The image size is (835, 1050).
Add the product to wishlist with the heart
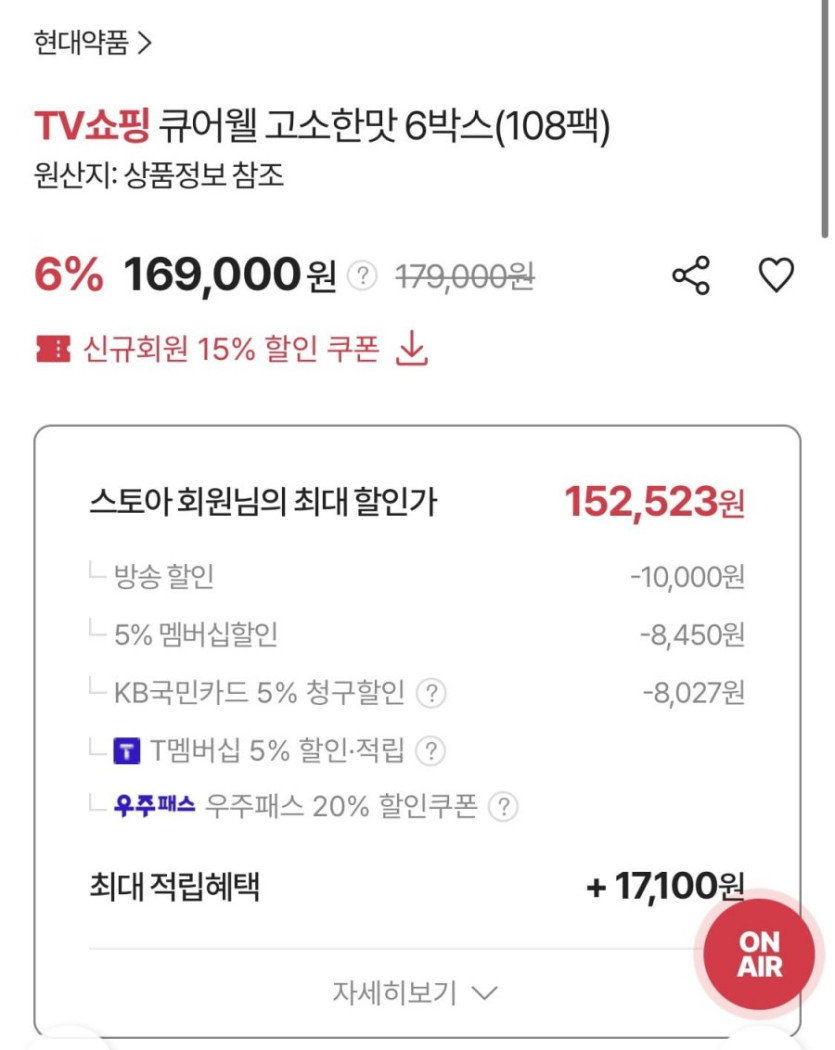[x=776, y=275]
